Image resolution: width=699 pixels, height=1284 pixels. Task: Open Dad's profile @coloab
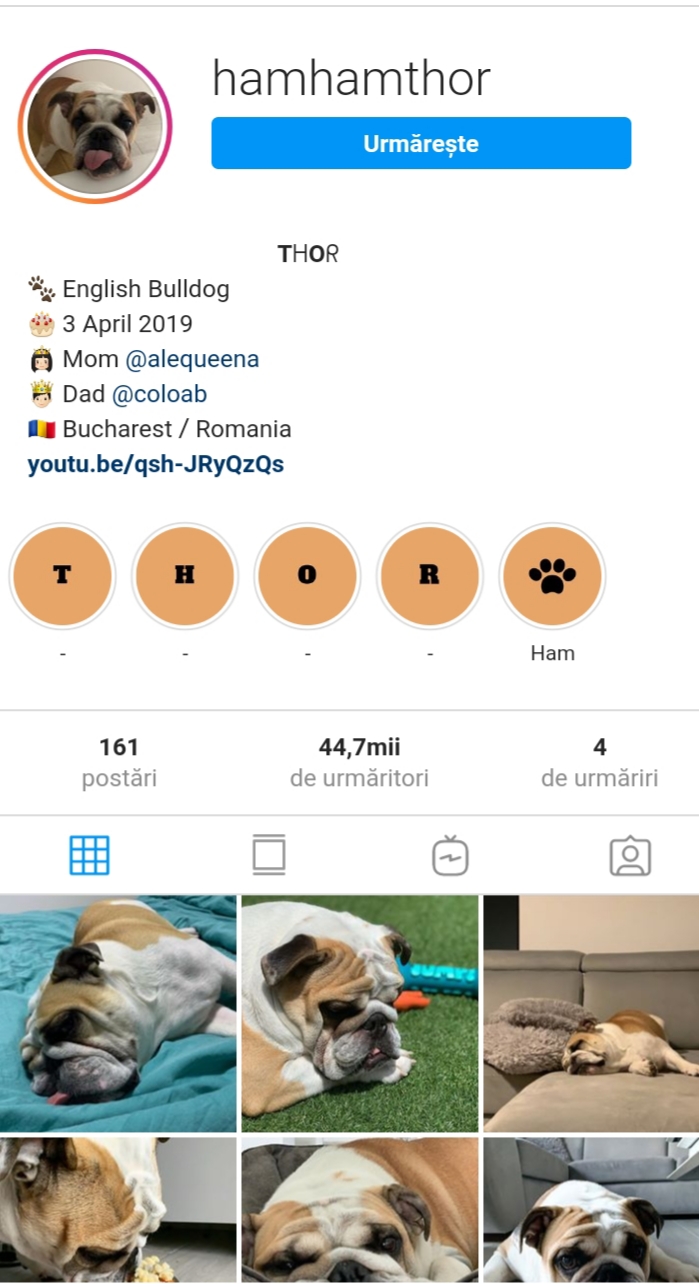tap(159, 394)
